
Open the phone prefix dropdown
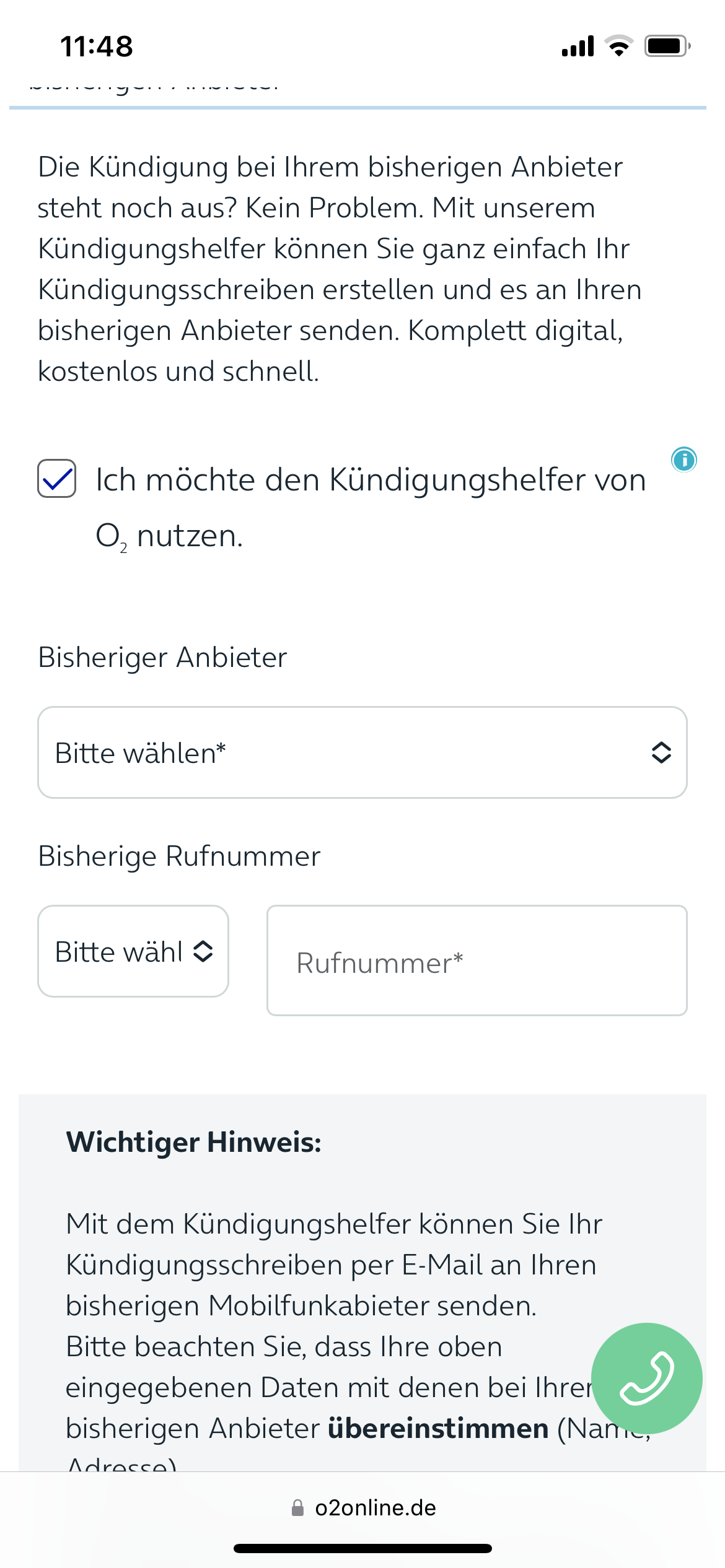click(x=133, y=951)
